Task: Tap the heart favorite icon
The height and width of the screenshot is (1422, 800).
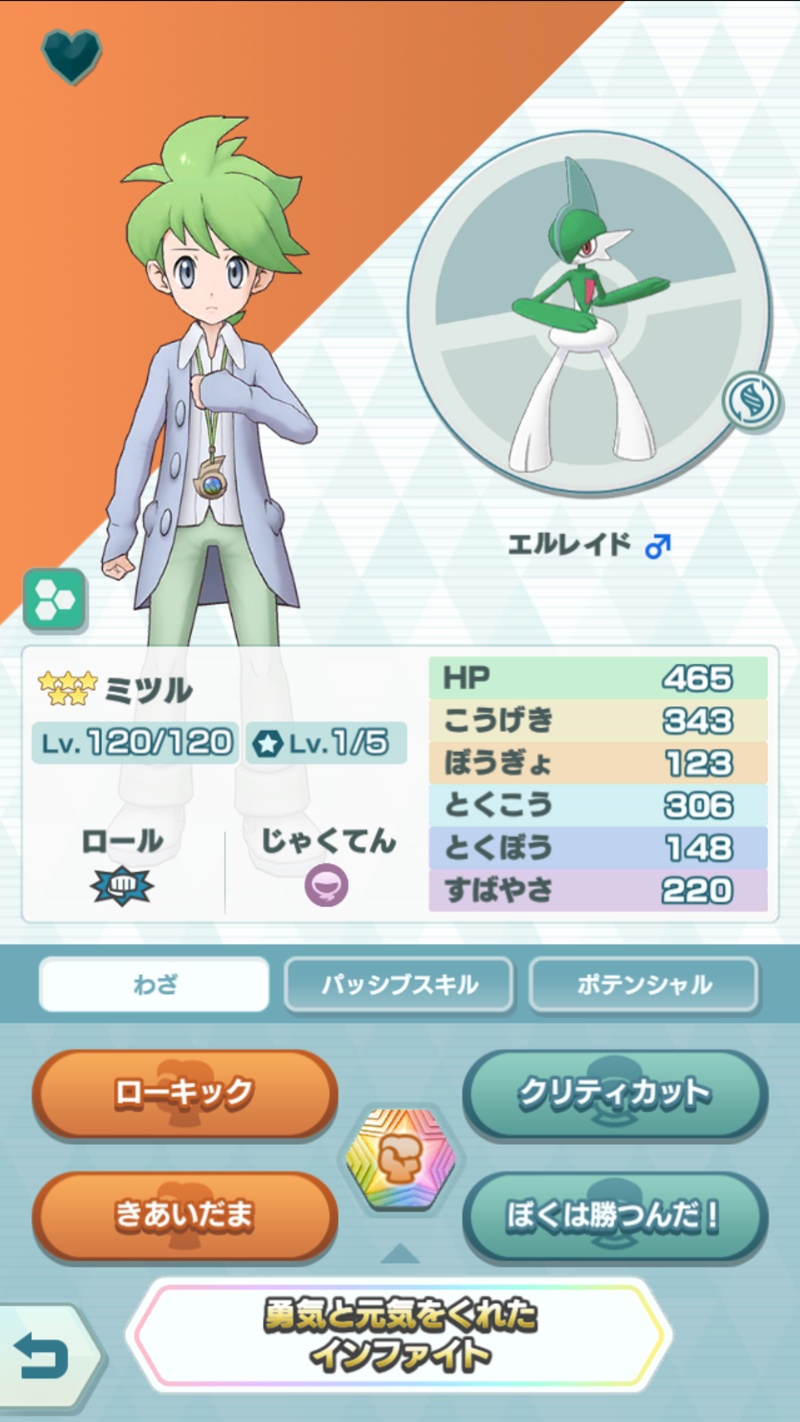Action: pos(71,54)
